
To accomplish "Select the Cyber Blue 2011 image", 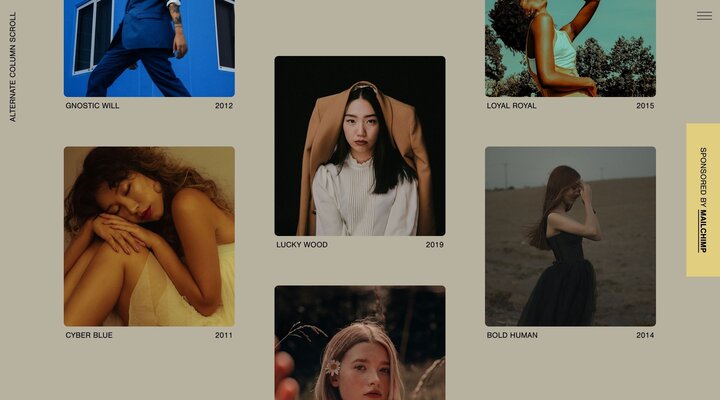I will pyautogui.click(x=149, y=236).
